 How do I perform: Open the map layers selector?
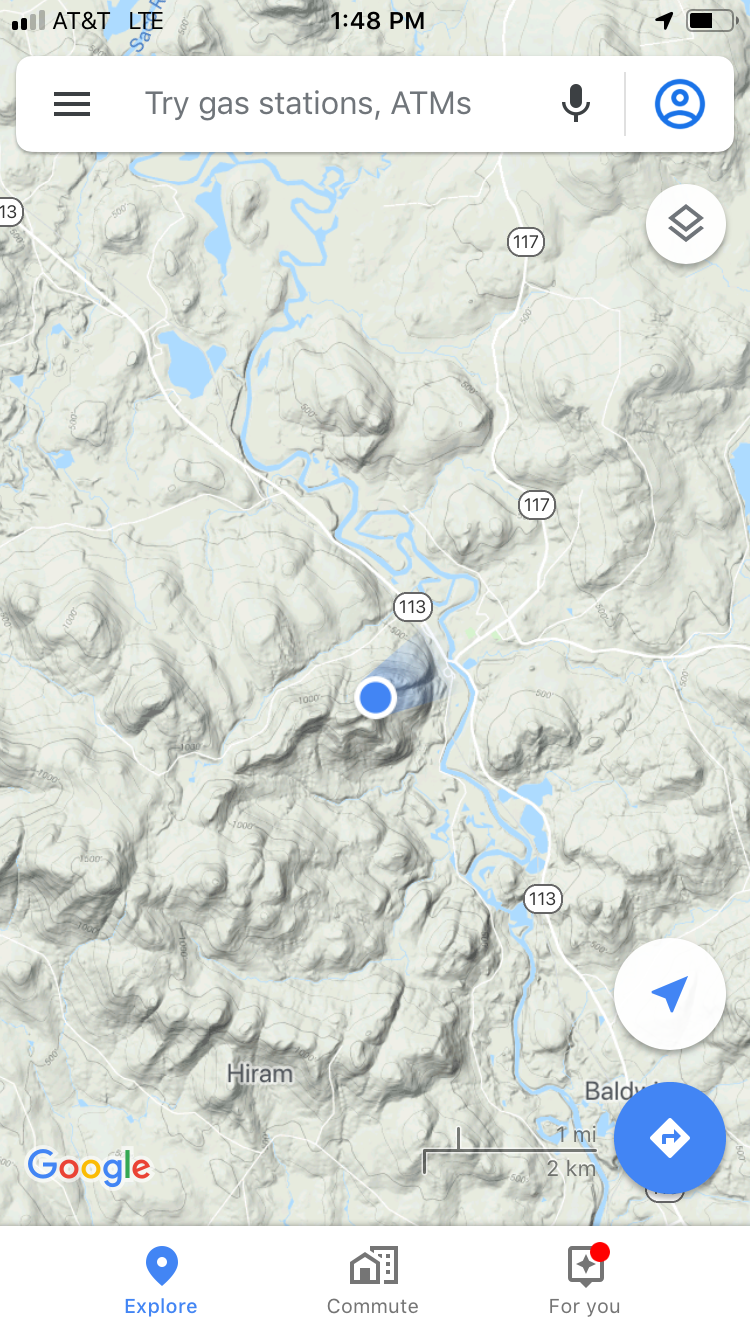click(686, 224)
